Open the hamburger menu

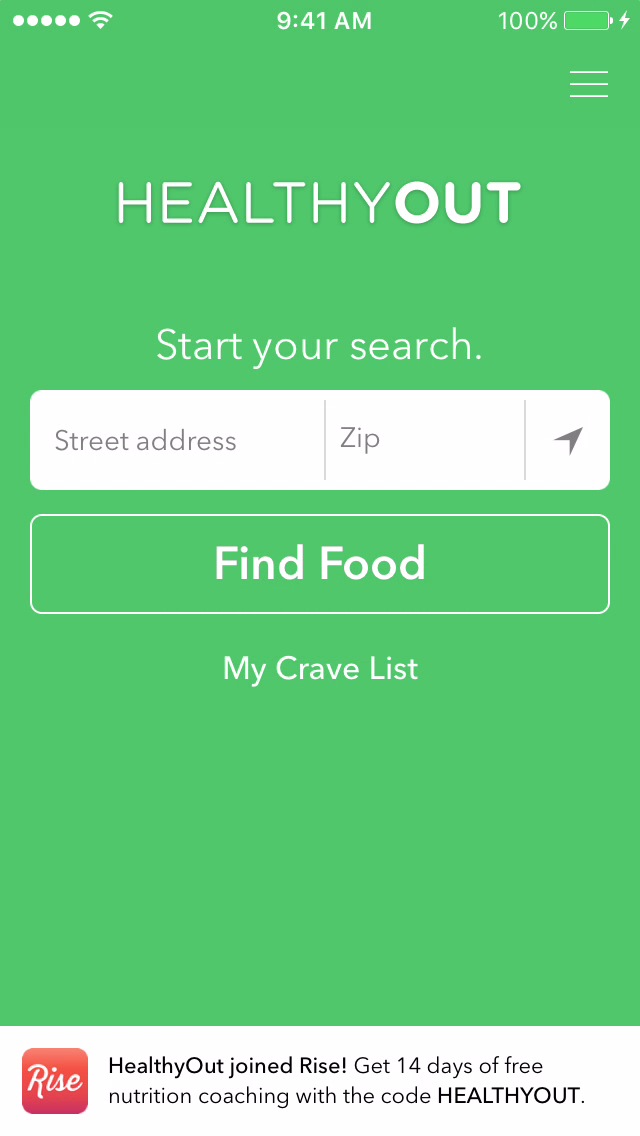pyautogui.click(x=588, y=84)
